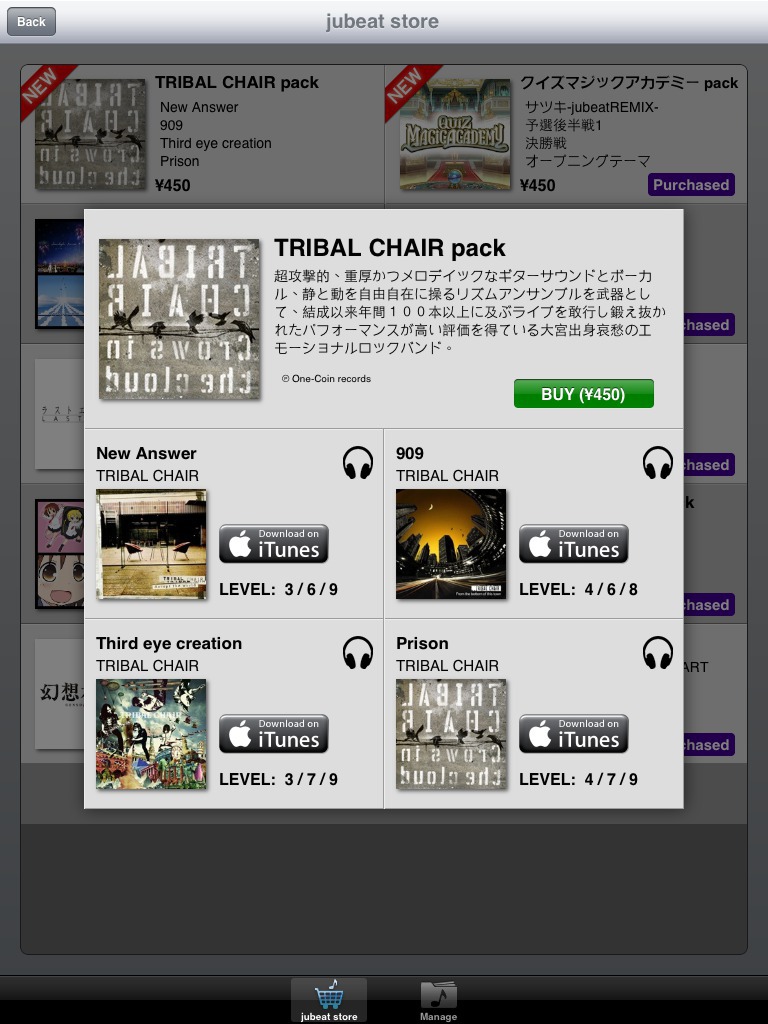The height and width of the screenshot is (1024, 768).
Task: Preview Prison with the headphones icon
Action: pyautogui.click(x=657, y=653)
